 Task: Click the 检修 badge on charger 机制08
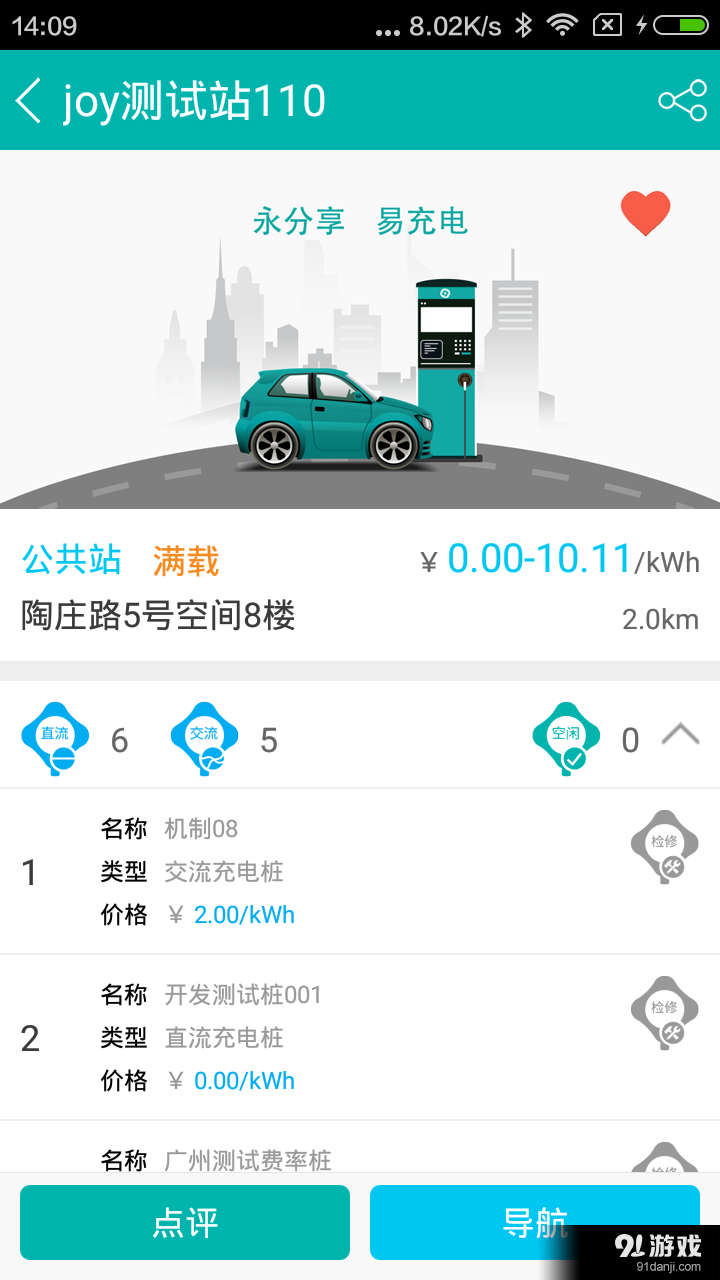click(664, 845)
